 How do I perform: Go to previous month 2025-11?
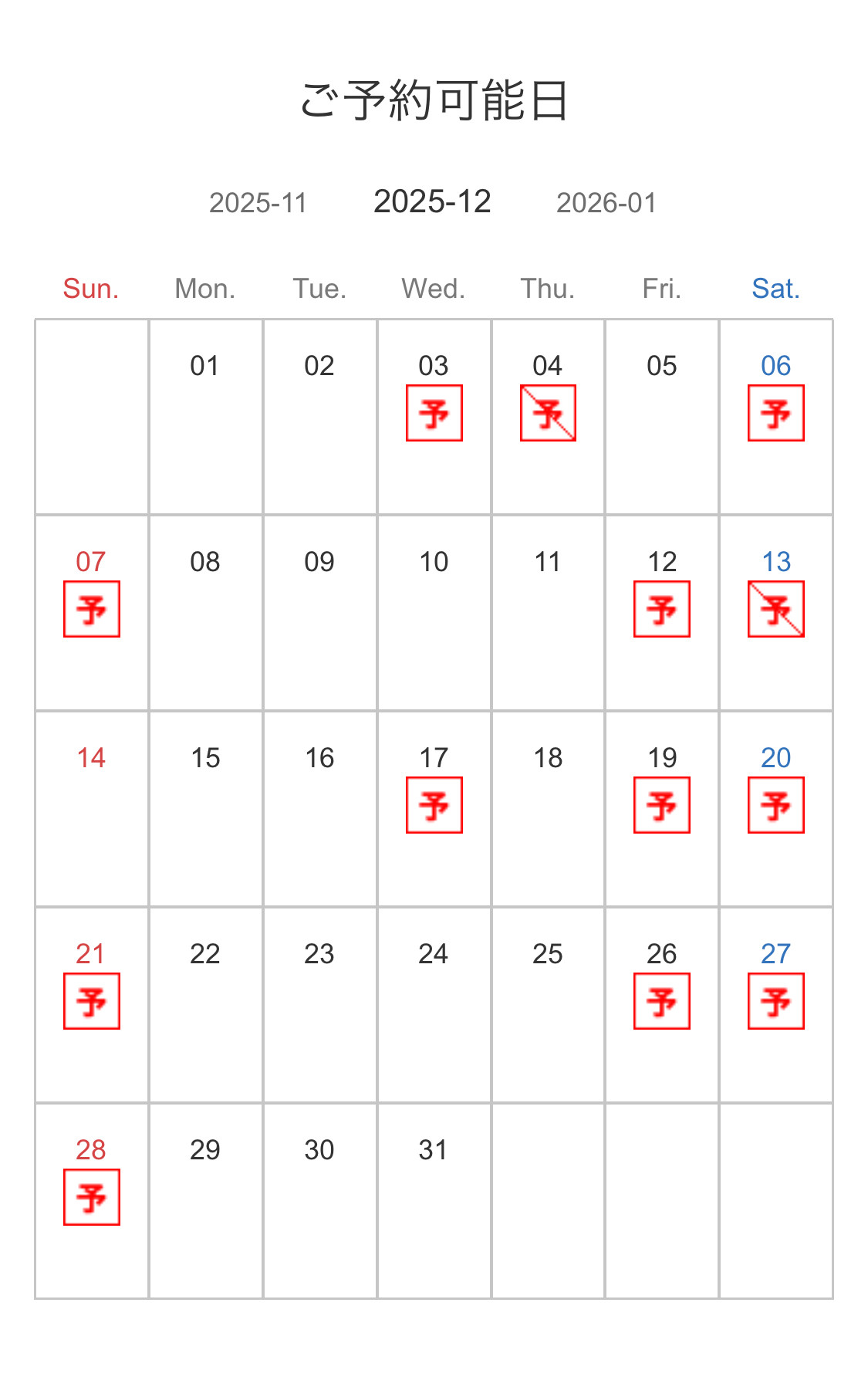point(258,203)
